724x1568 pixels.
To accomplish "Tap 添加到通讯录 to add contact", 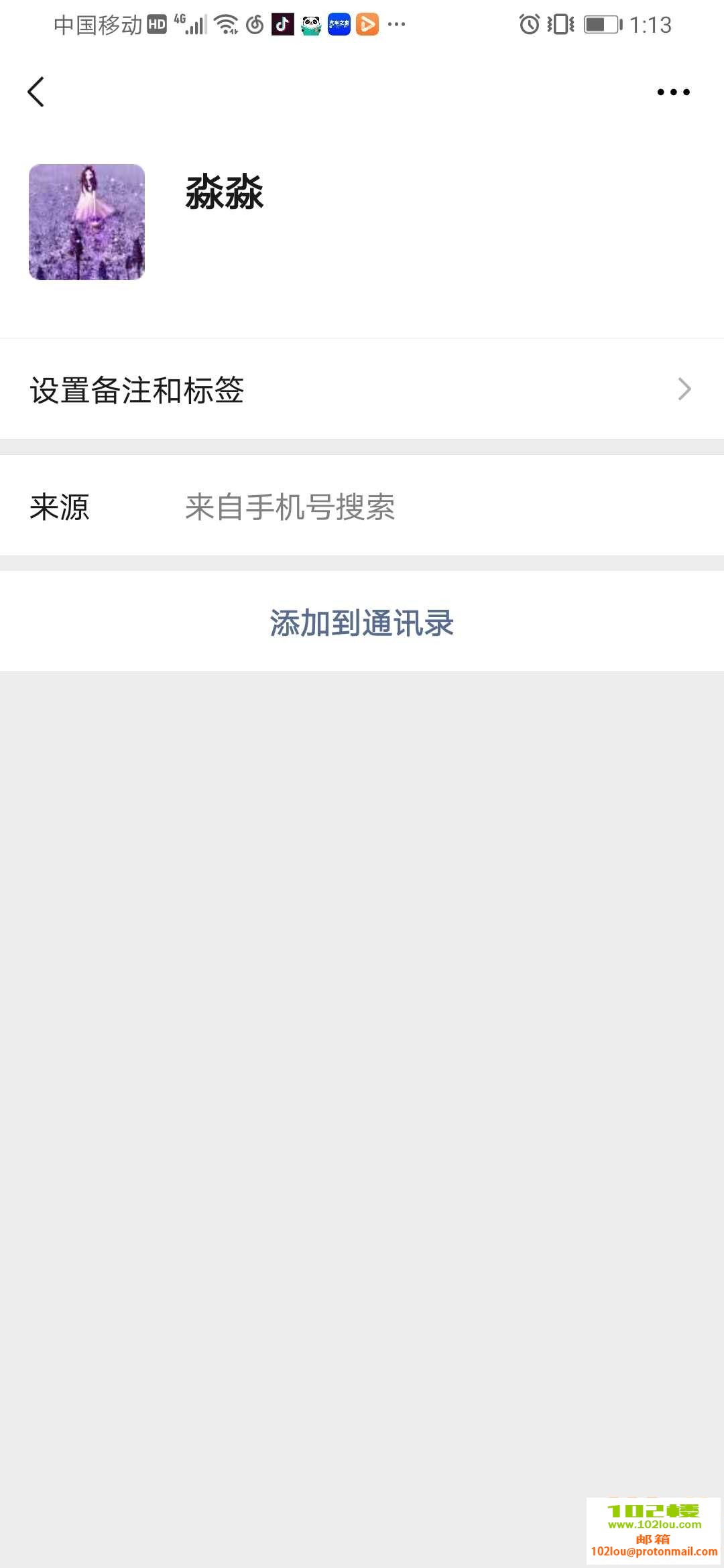I will pyautogui.click(x=362, y=623).
